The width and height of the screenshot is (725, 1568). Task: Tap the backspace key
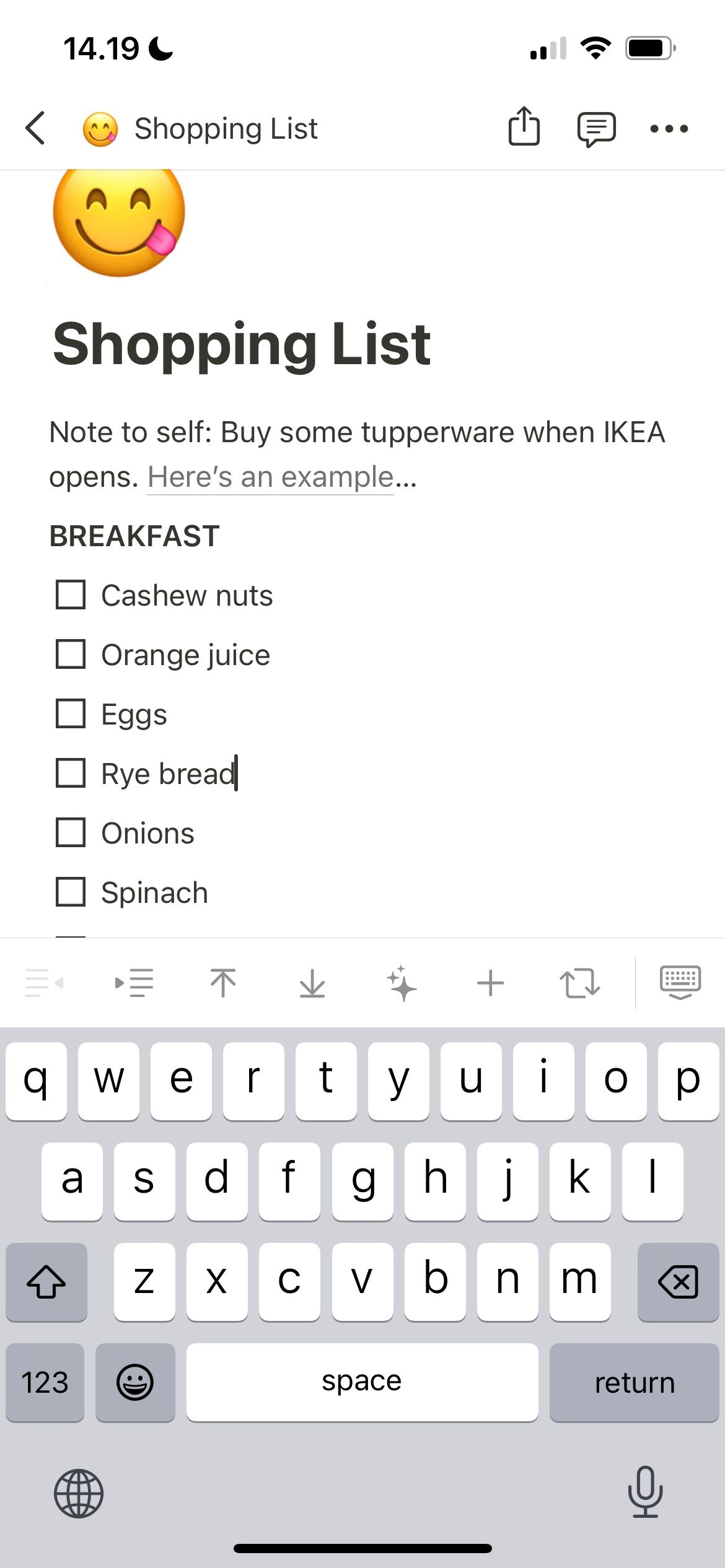click(678, 1282)
